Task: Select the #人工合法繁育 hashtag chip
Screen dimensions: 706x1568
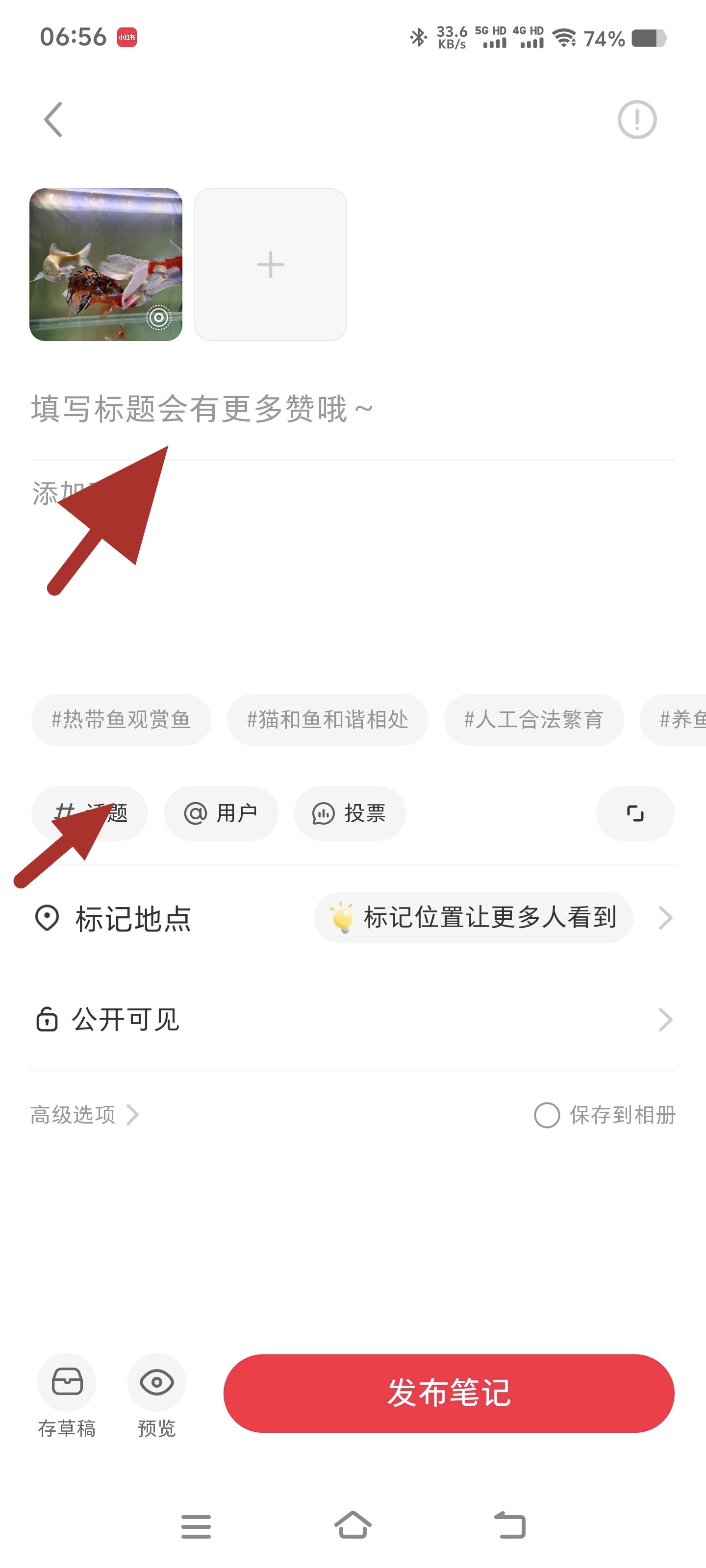Action: (x=533, y=719)
